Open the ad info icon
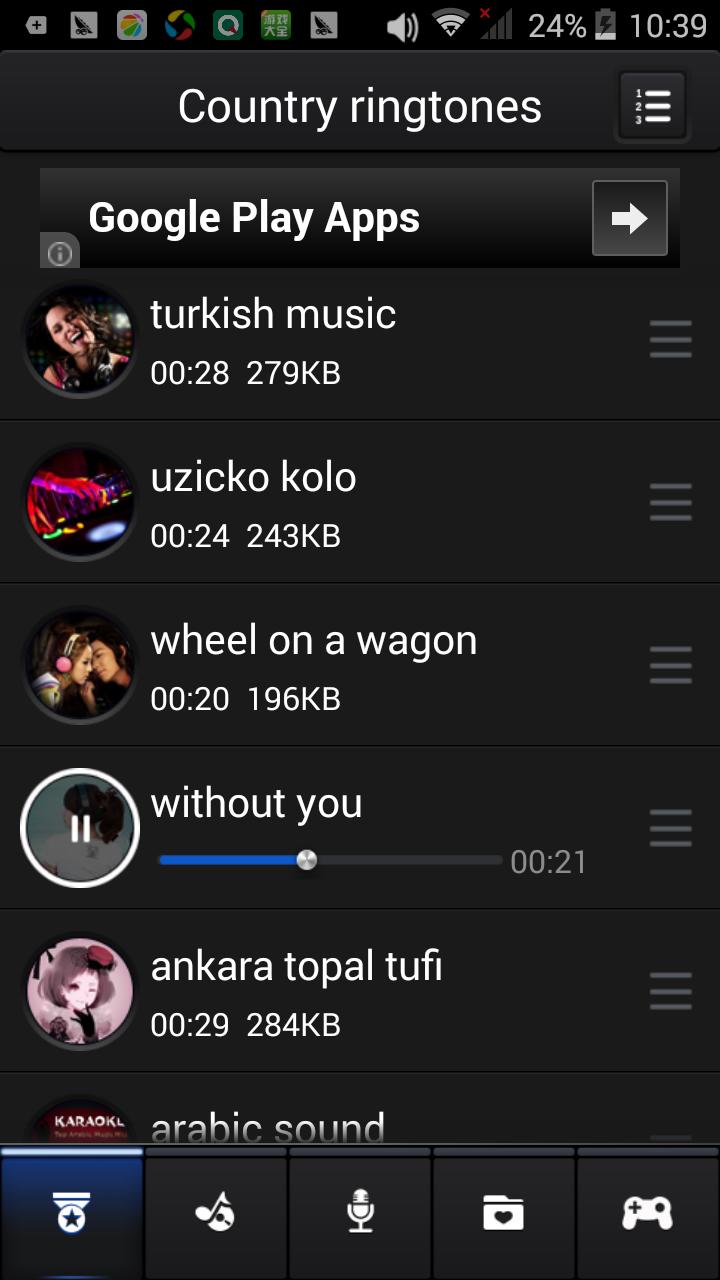 [59, 253]
